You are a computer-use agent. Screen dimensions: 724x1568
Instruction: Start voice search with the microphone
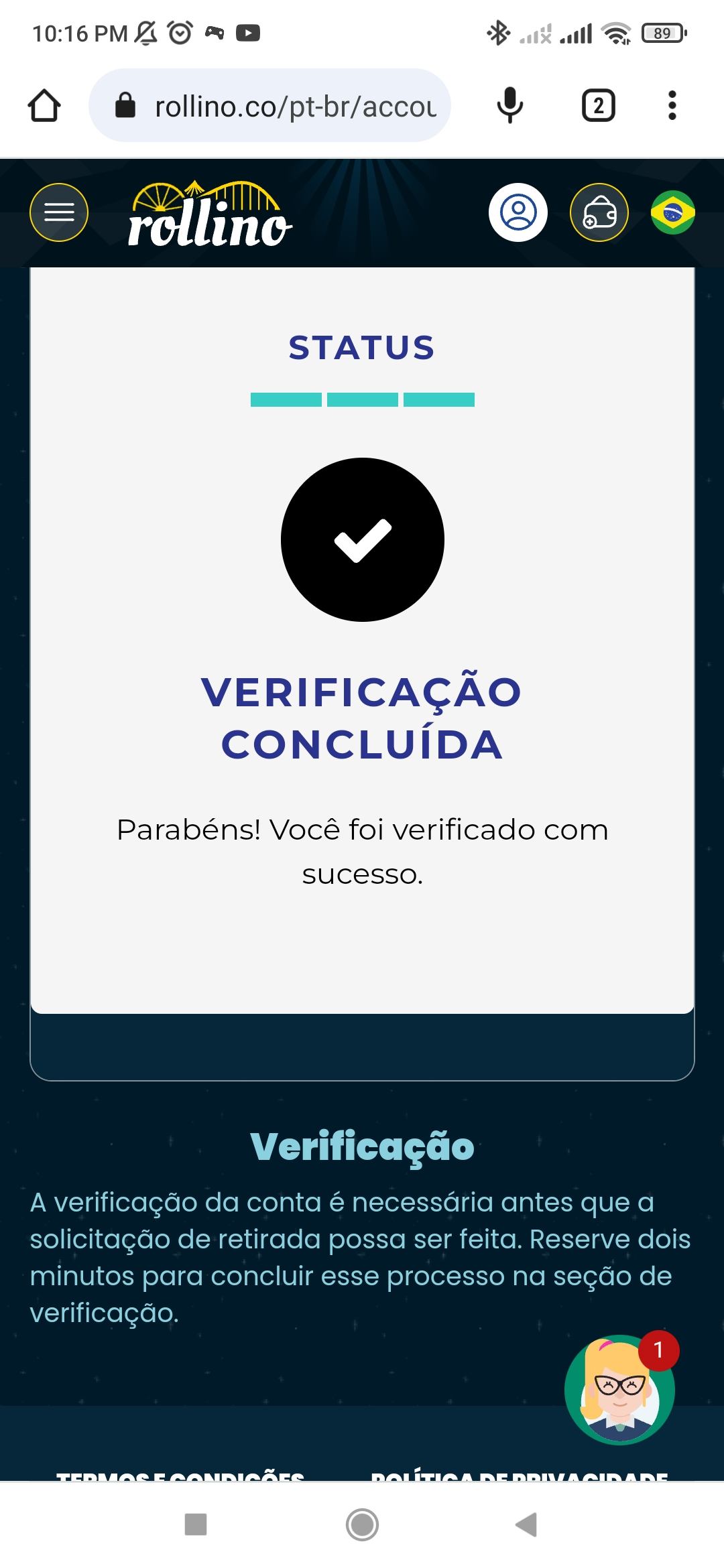pos(509,106)
